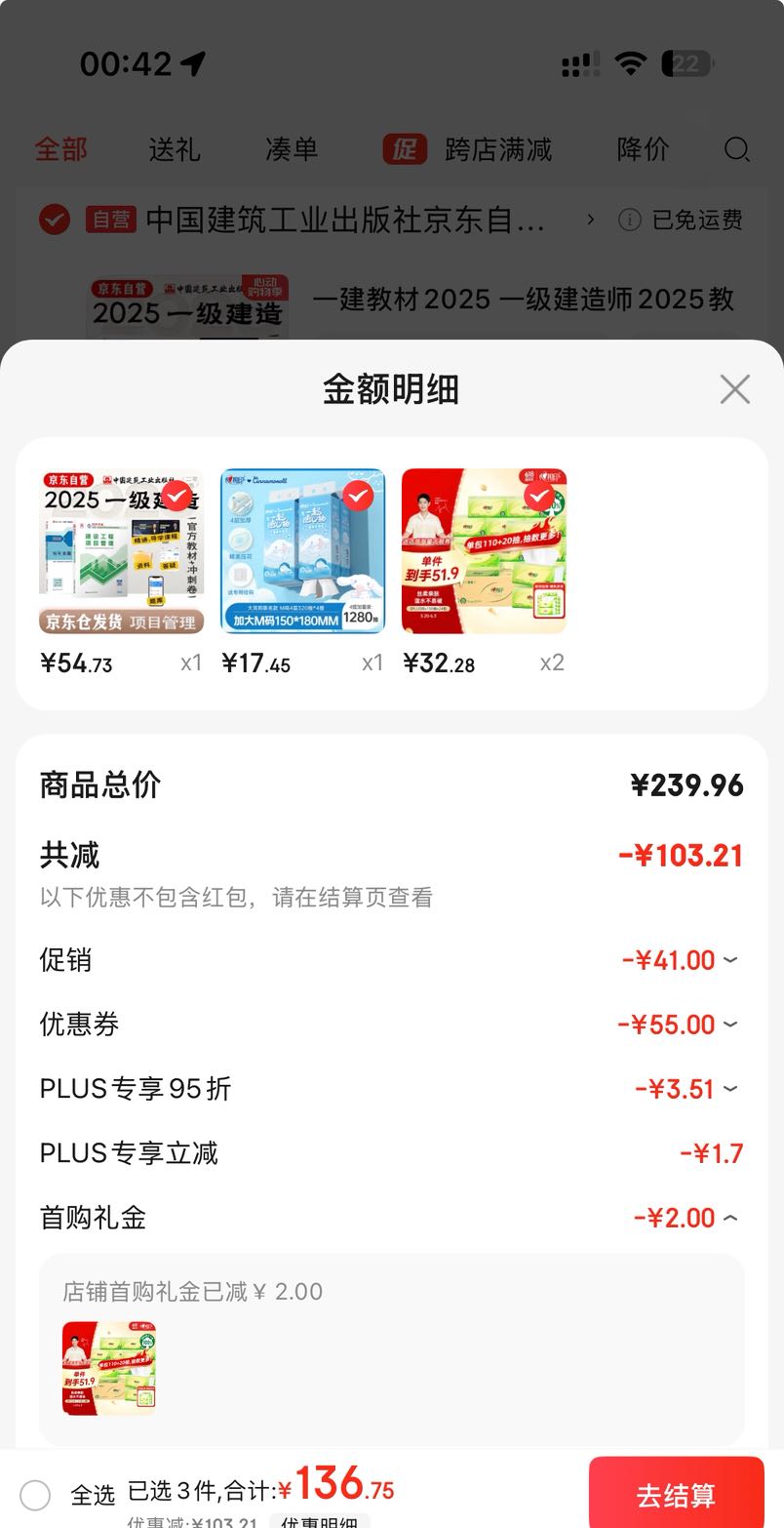Image resolution: width=784 pixels, height=1528 pixels.
Task: Collapse the 首购礼金 section
Action: [730, 1218]
